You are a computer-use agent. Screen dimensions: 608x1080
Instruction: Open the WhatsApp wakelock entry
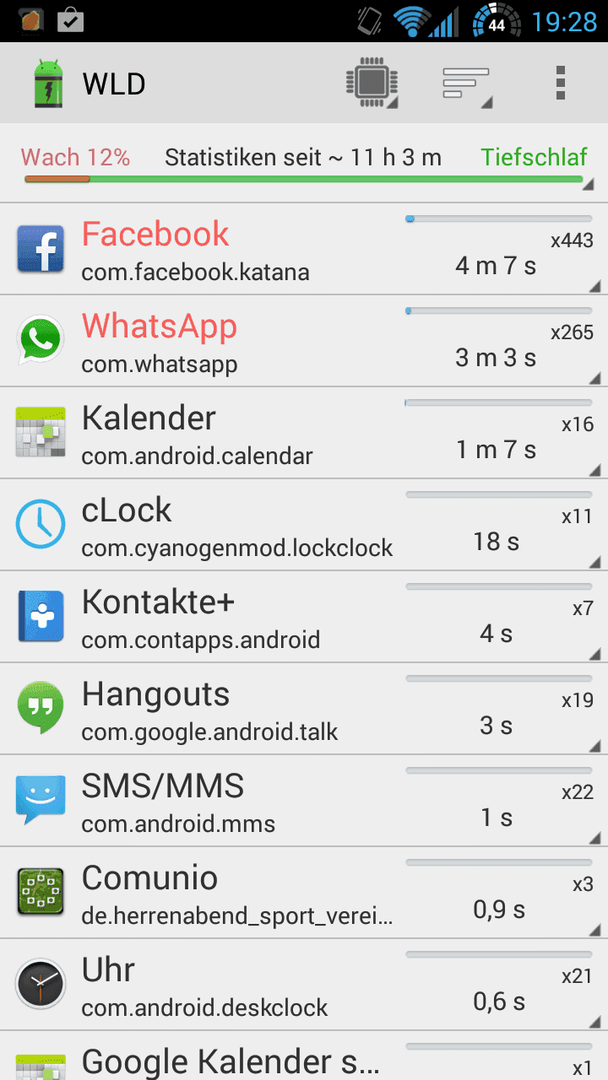click(304, 341)
